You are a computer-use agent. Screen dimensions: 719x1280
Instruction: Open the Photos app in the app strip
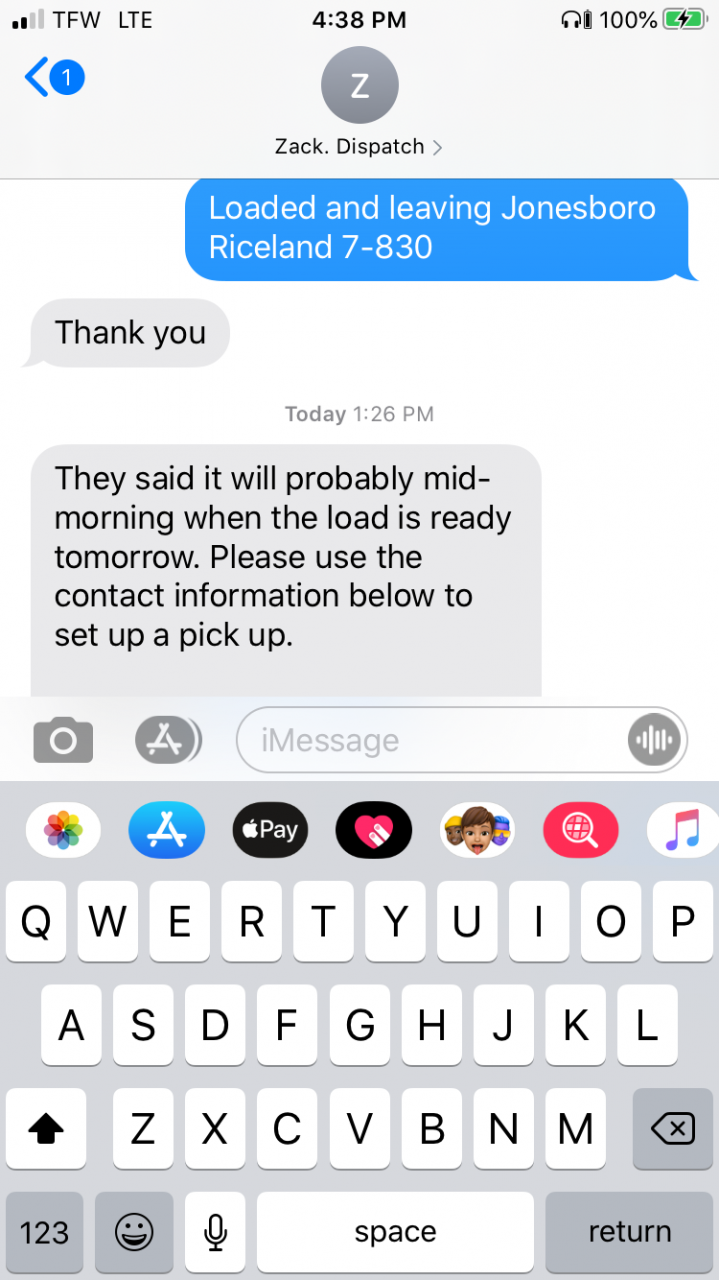63,830
